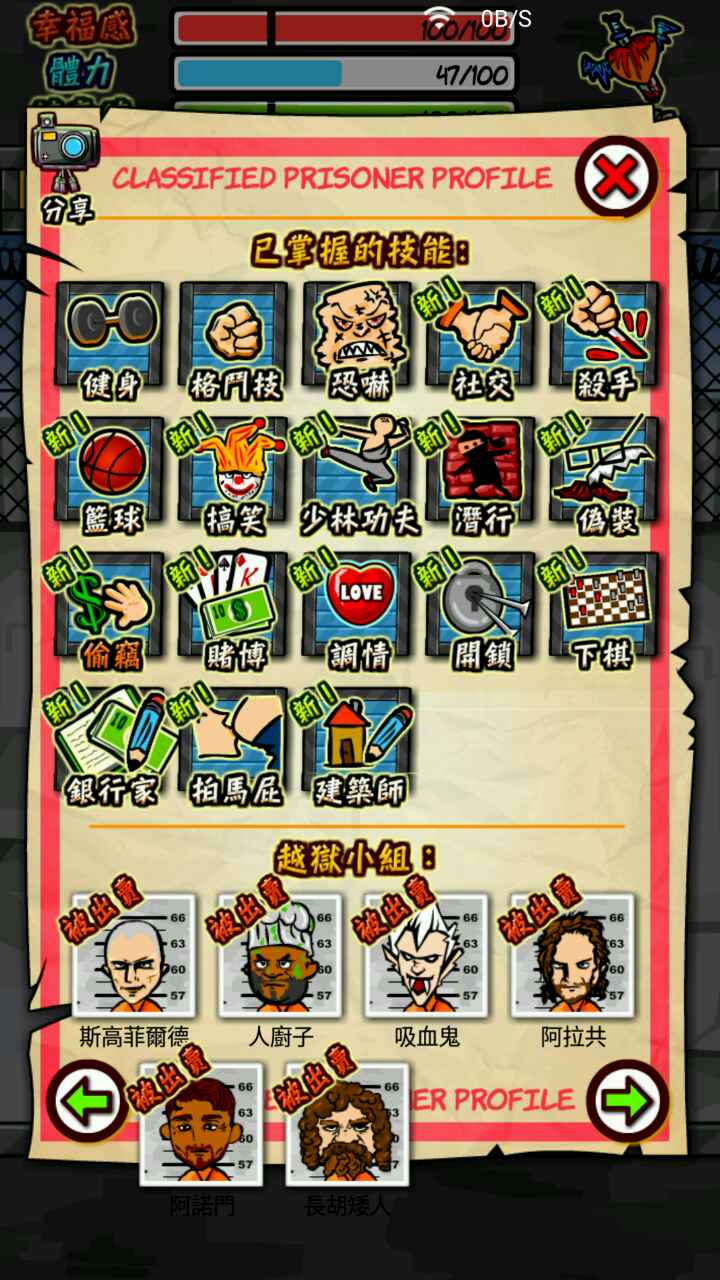Select the 偷竊 skill

point(110,612)
